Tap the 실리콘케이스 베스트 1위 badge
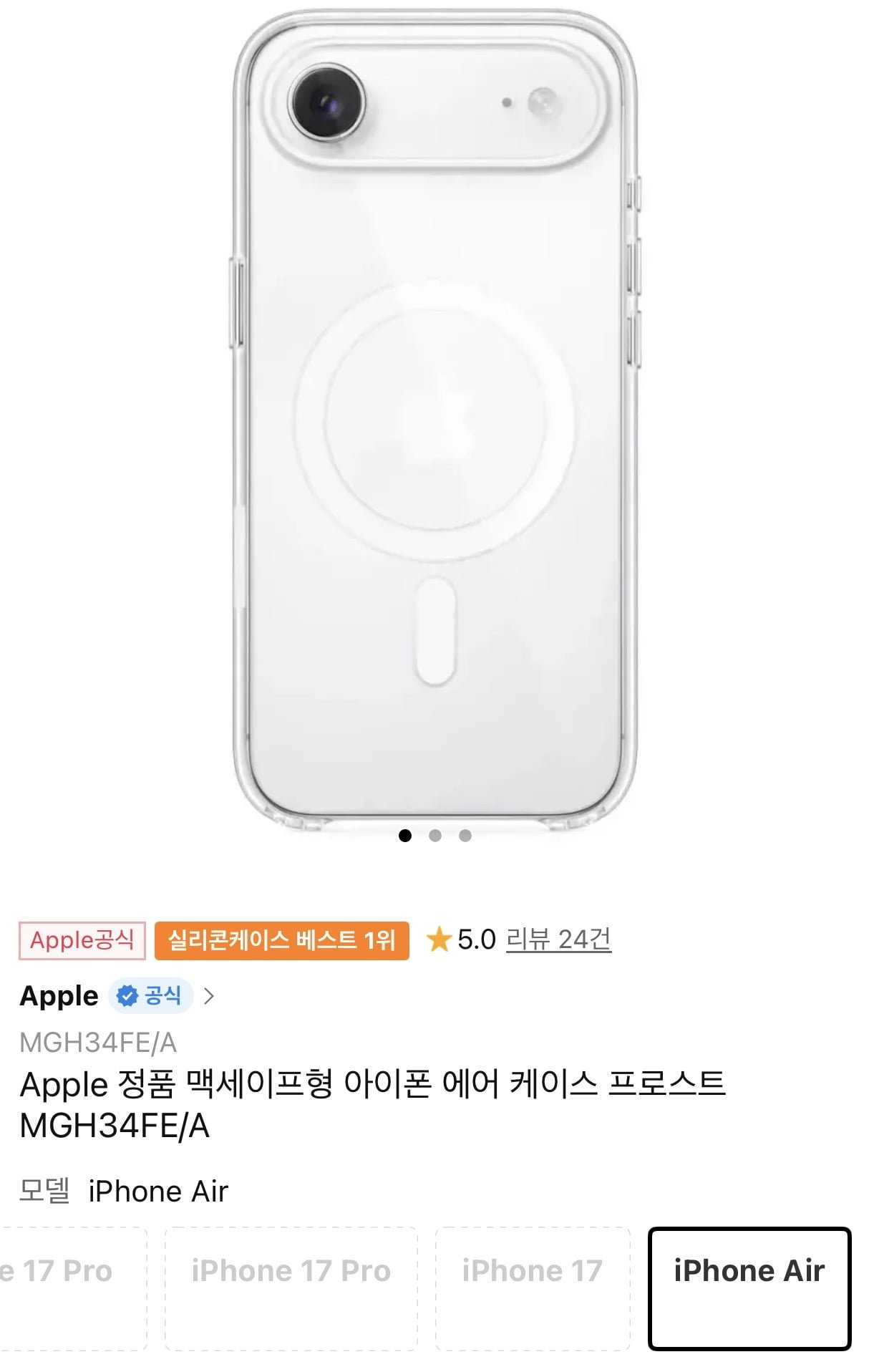 [x=281, y=939]
